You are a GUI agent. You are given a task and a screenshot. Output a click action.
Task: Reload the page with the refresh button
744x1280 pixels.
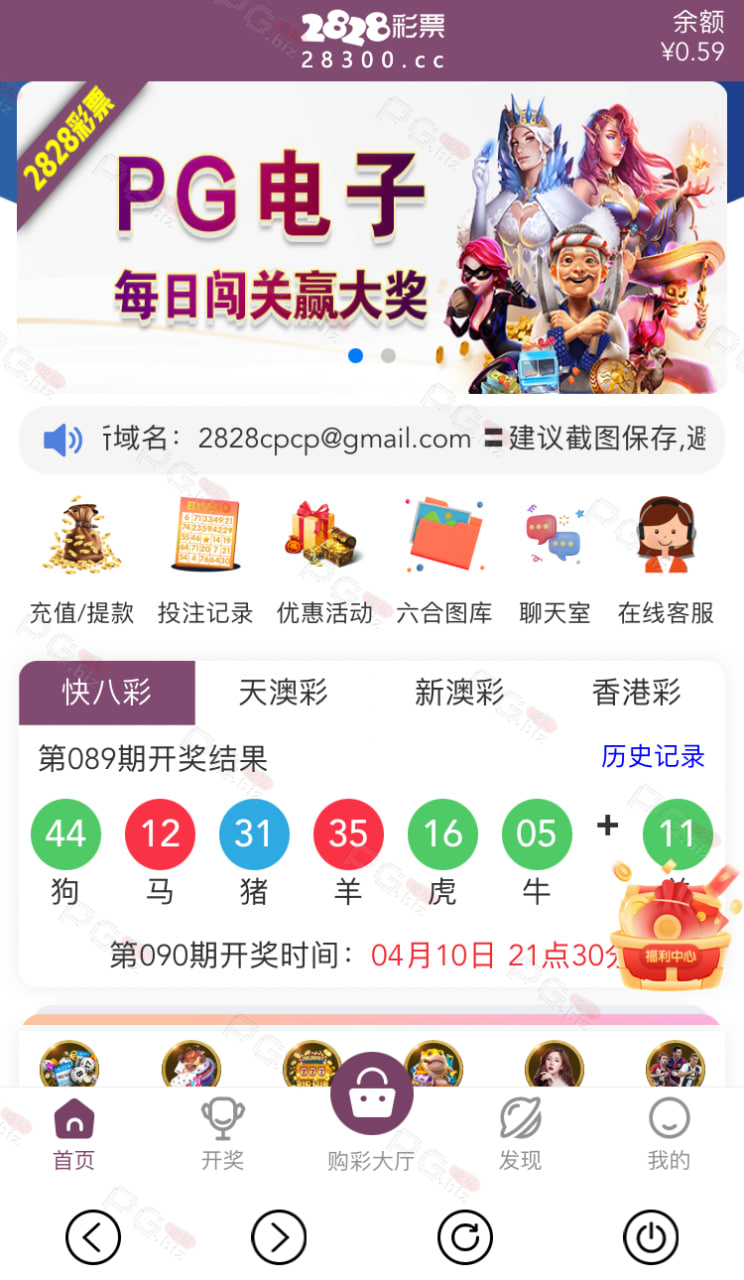point(465,1239)
